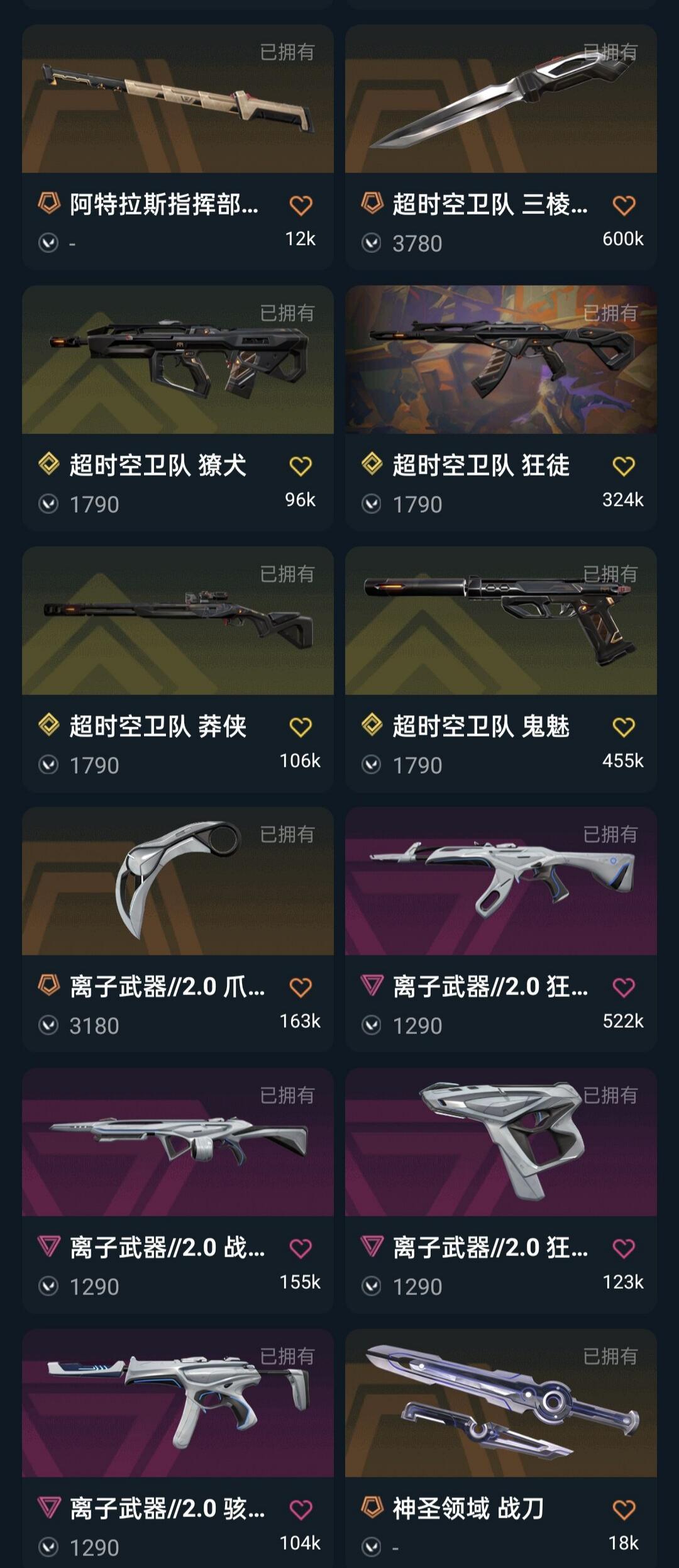
Task: Like the 123k 离子武器//2.0 狂 pistol skin
Action: click(624, 1248)
